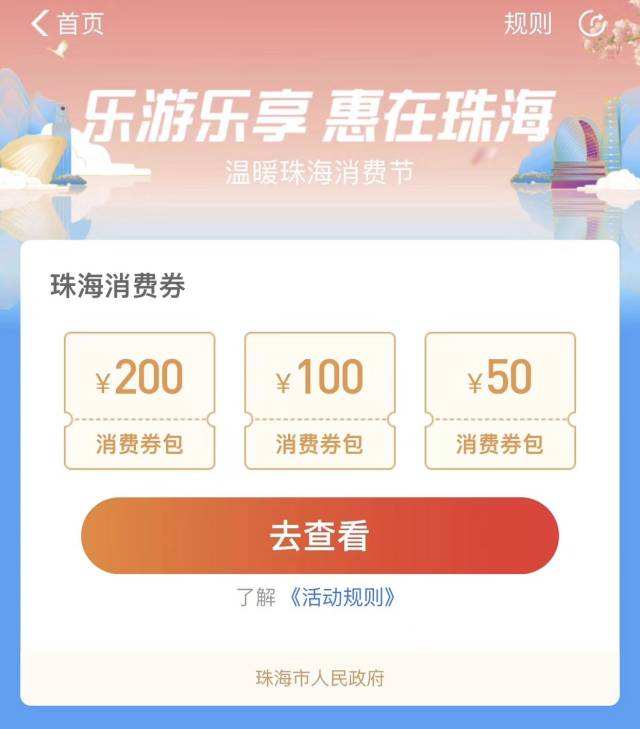This screenshot has width=640, height=729.
Task: Tap the refresh icon at top right
Action: pos(593,24)
